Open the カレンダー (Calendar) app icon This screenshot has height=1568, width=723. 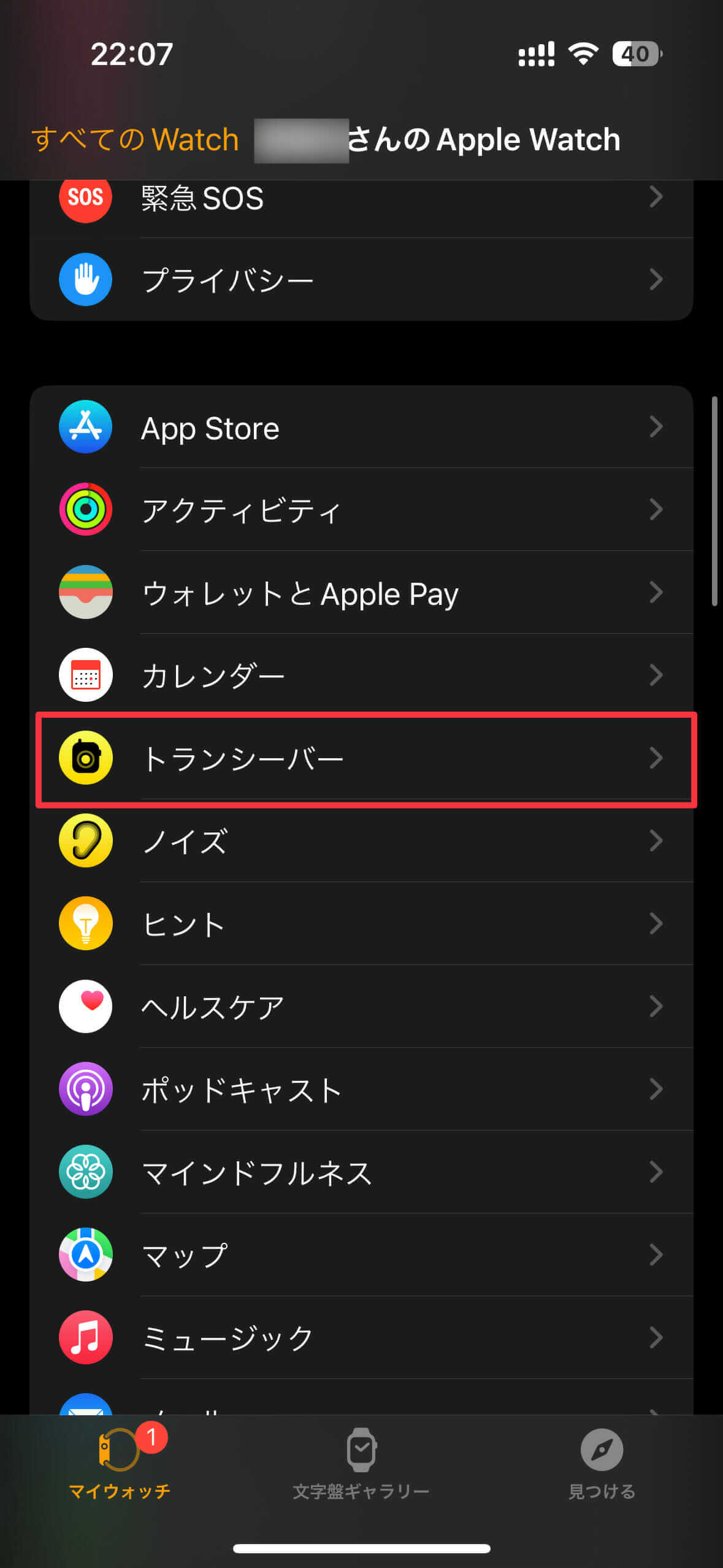click(x=85, y=675)
